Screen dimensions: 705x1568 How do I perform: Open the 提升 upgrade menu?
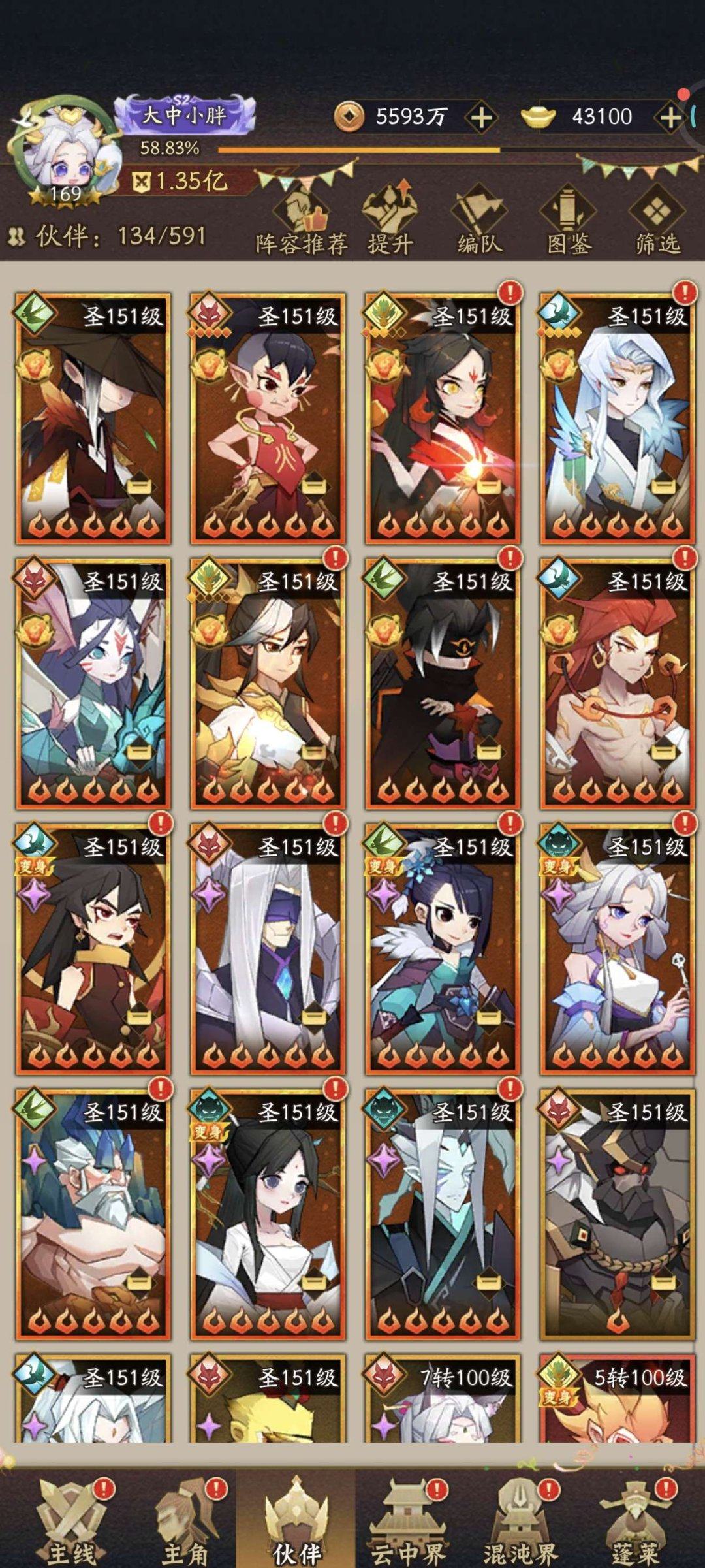(x=390, y=223)
